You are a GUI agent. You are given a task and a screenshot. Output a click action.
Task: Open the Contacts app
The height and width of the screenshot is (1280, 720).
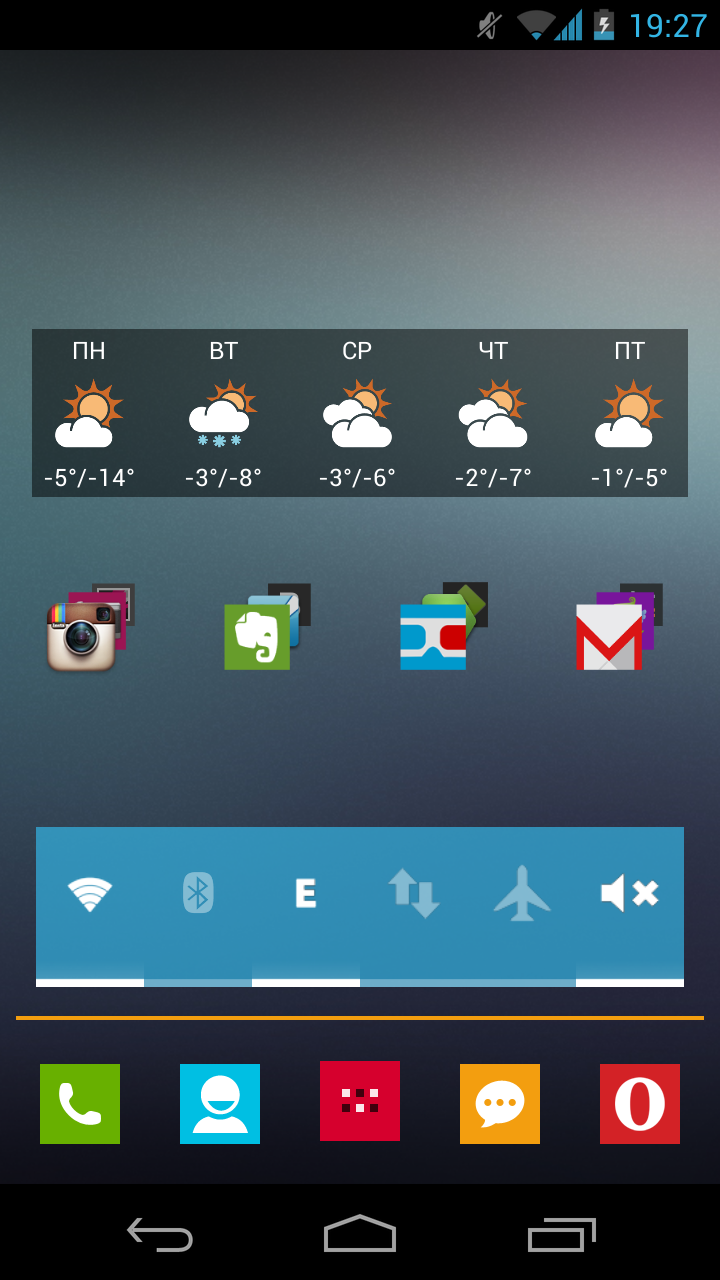(220, 1104)
